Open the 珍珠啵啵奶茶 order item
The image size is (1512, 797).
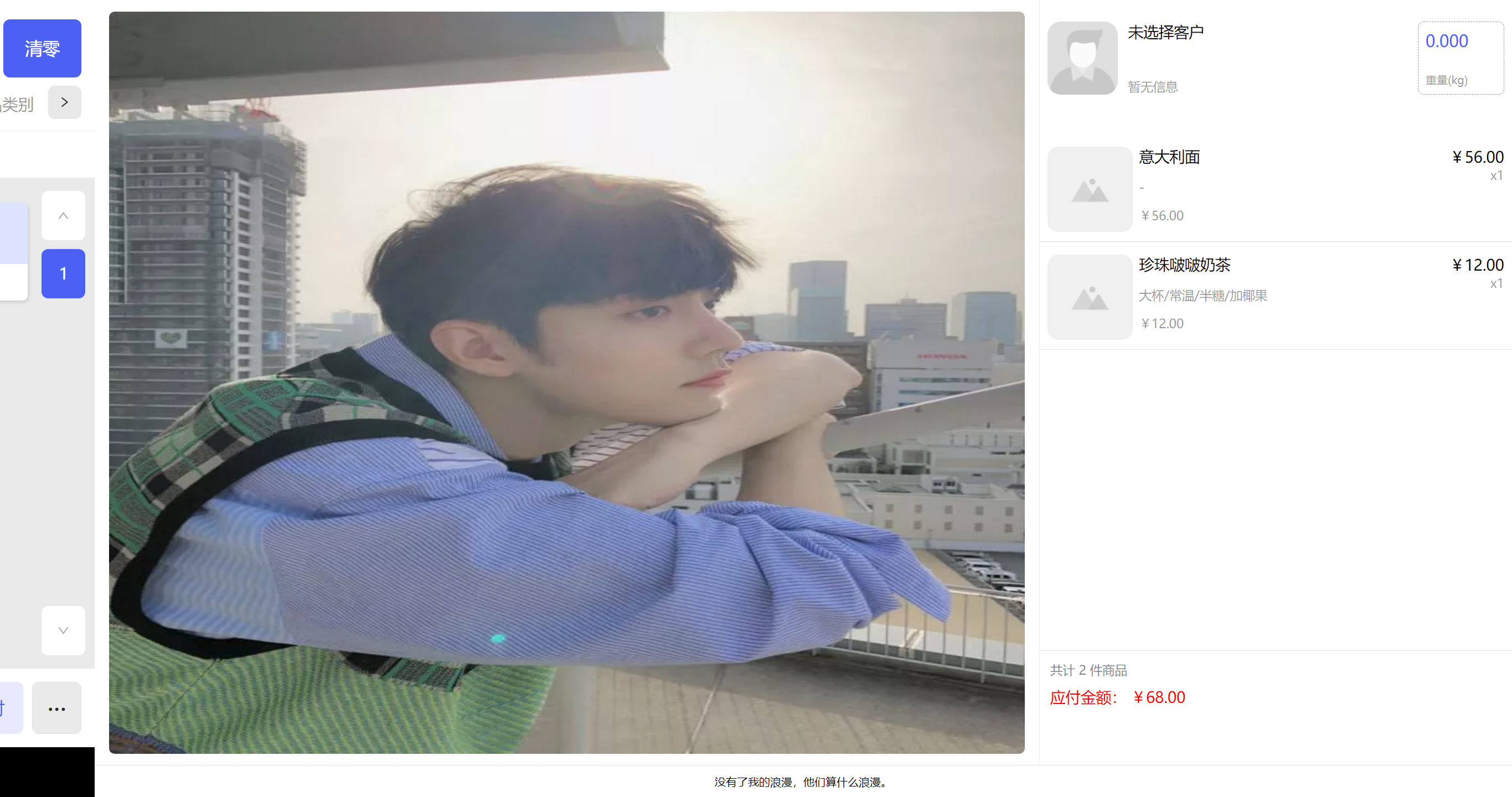pyautogui.click(x=1274, y=296)
